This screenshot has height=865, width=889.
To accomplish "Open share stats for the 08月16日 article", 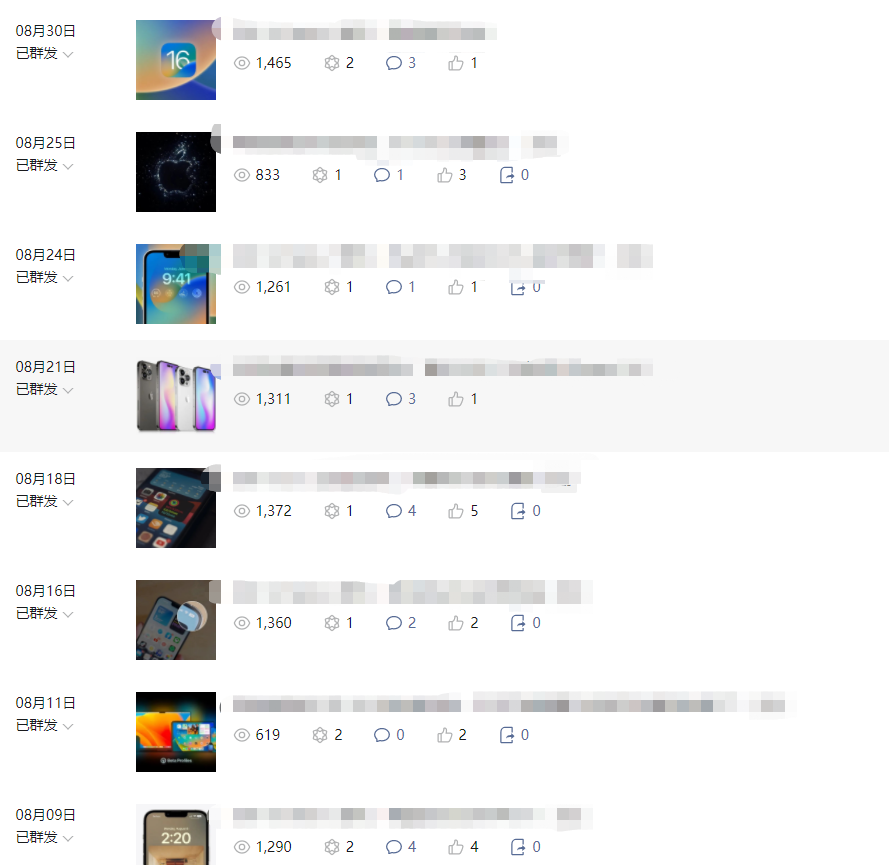I will coord(525,623).
